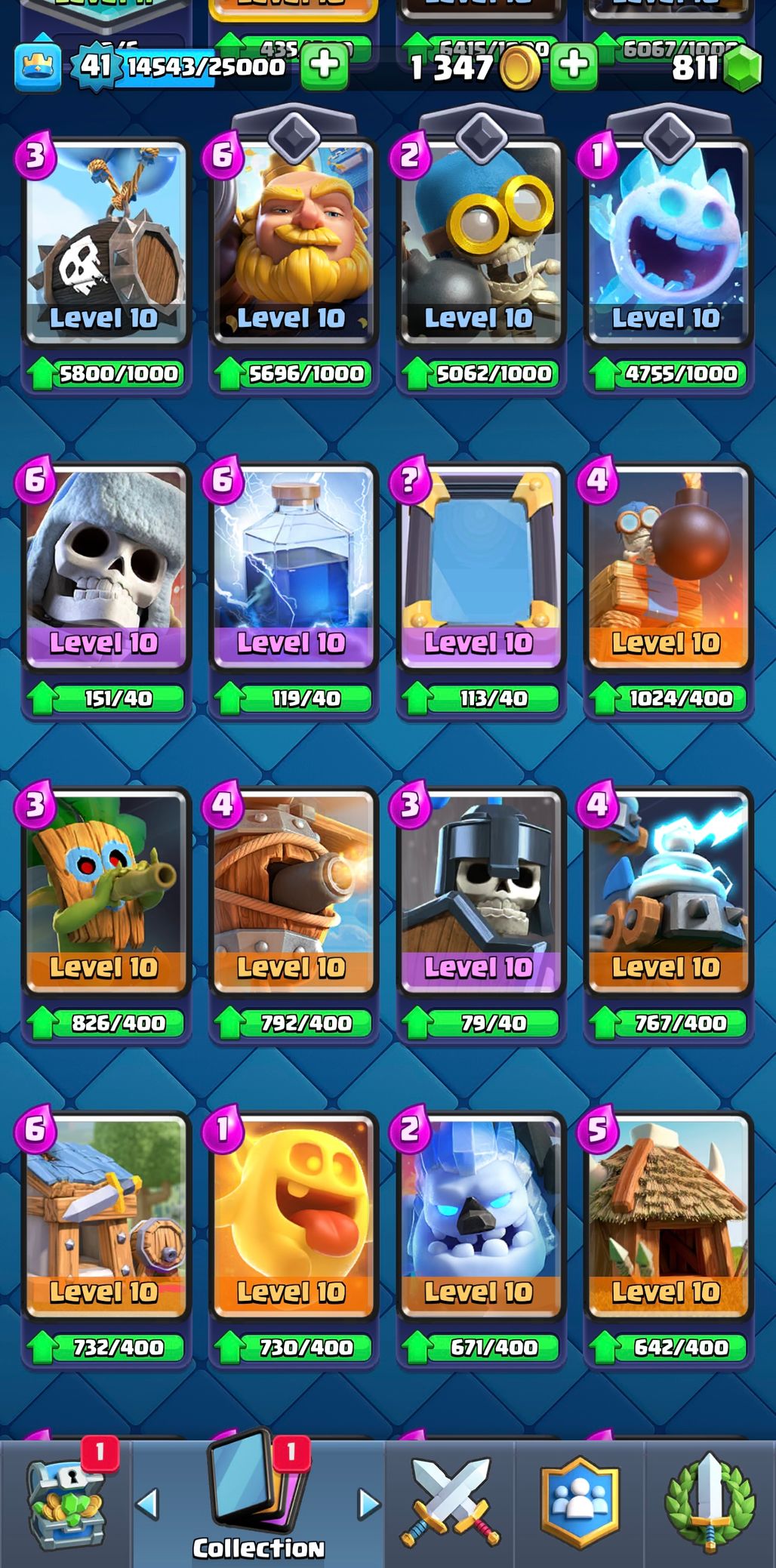Open the Giant Skeleton card
The image size is (776, 1568).
click(x=105, y=566)
